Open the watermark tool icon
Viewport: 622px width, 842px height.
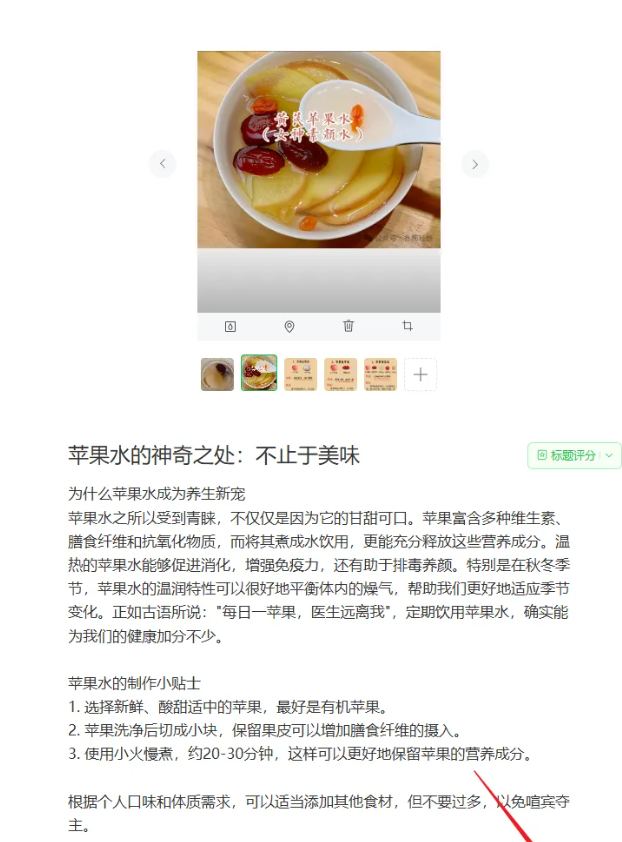coord(230,327)
